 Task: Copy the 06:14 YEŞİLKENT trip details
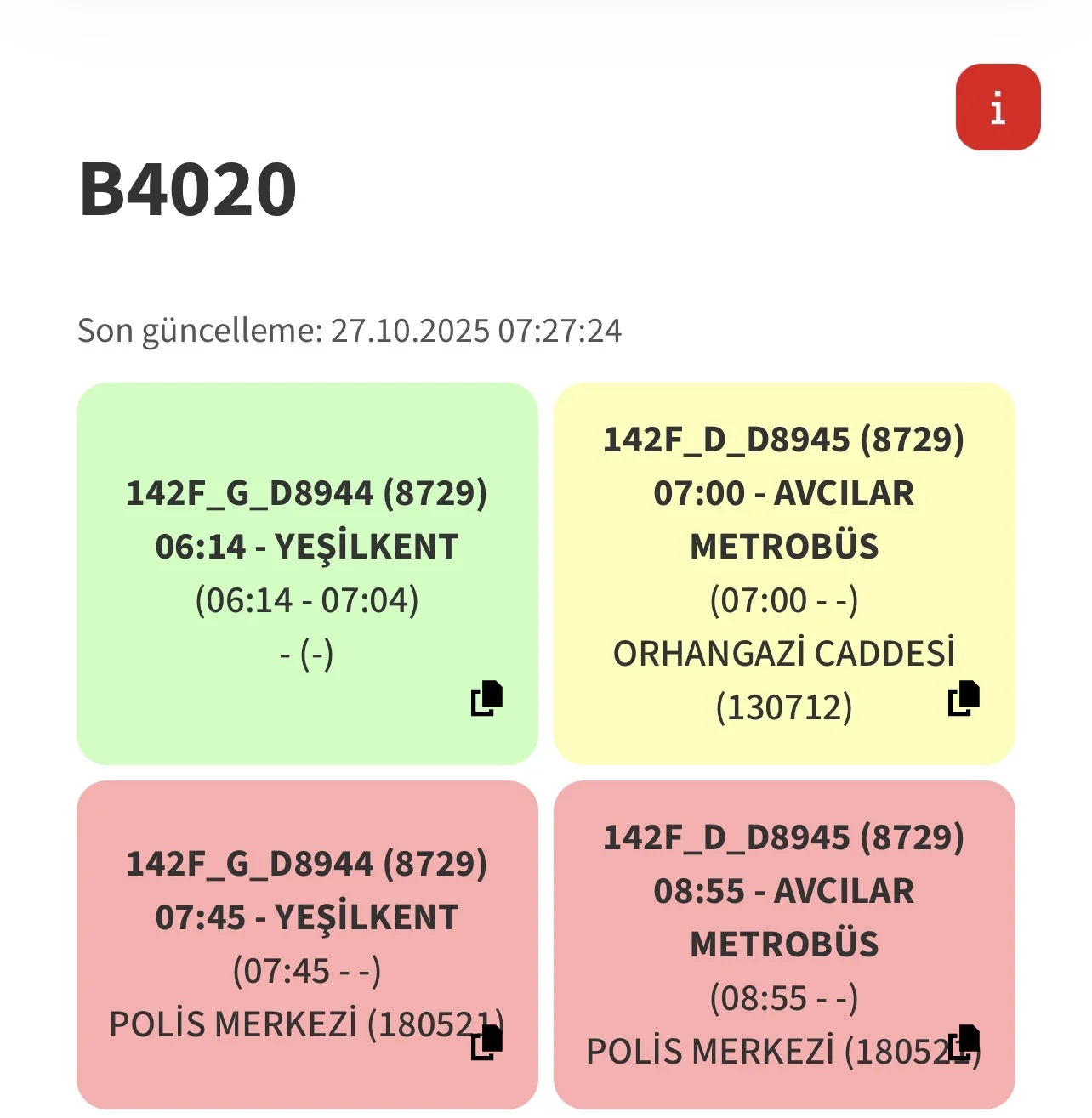tap(486, 698)
